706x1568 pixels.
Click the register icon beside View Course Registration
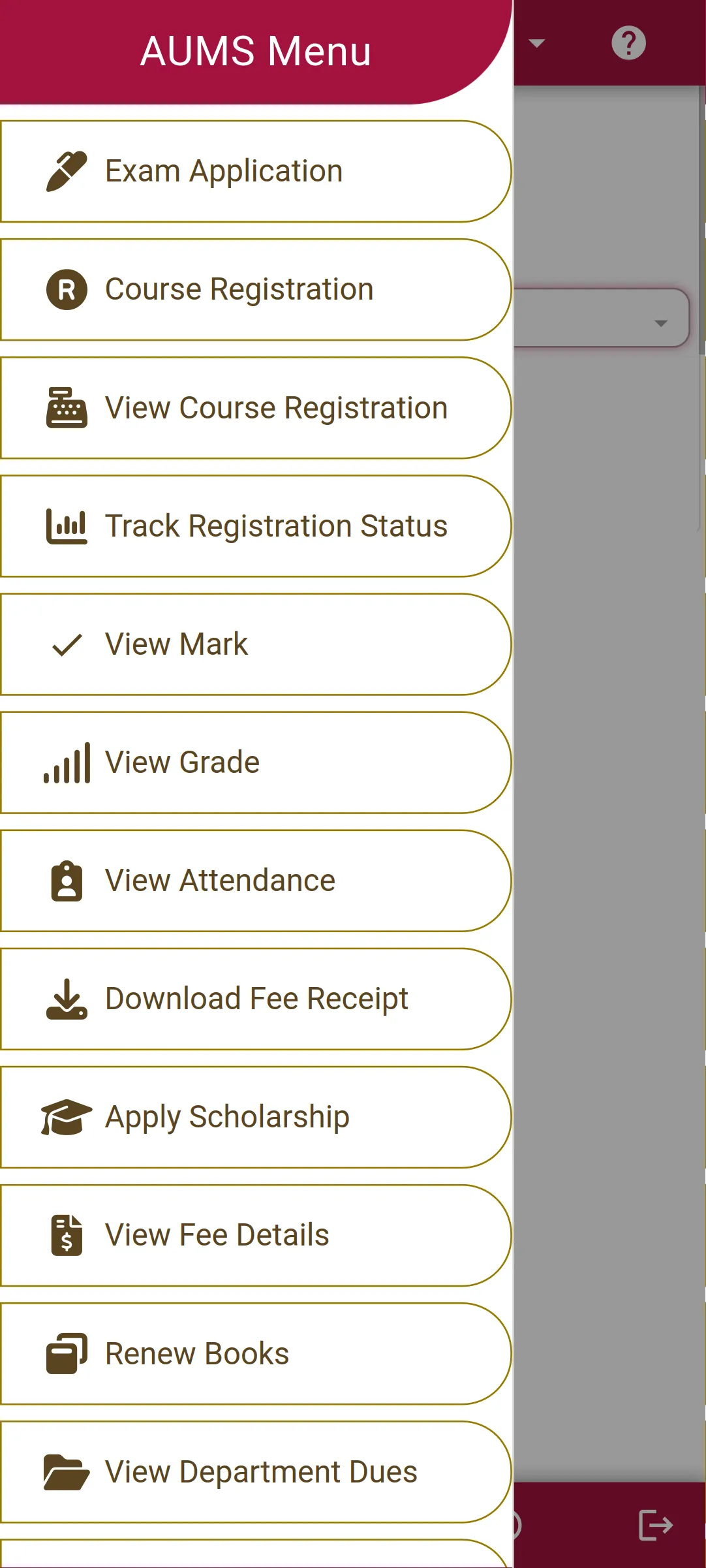pyautogui.click(x=67, y=407)
